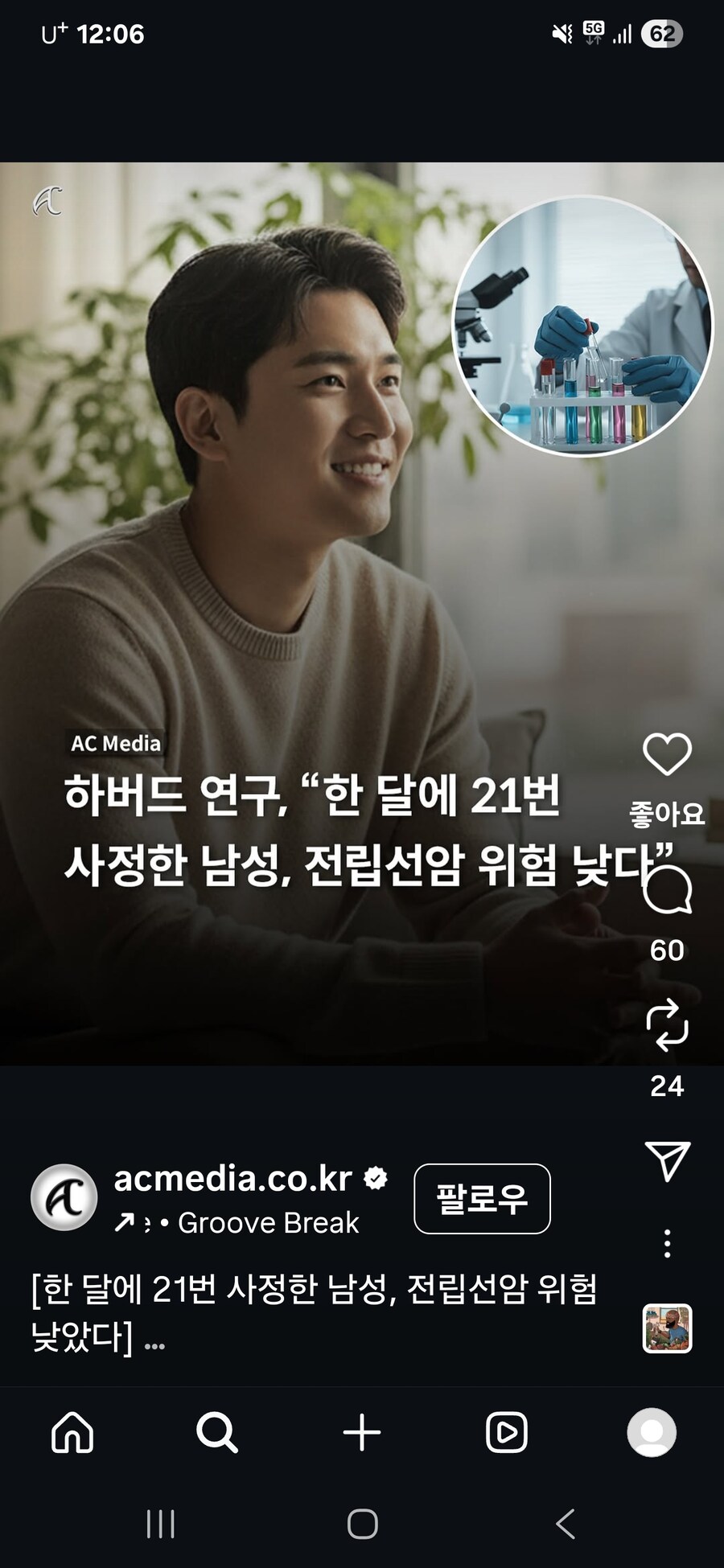The height and width of the screenshot is (1568, 724).
Task: Switch to the Reels tab
Action: (507, 1432)
